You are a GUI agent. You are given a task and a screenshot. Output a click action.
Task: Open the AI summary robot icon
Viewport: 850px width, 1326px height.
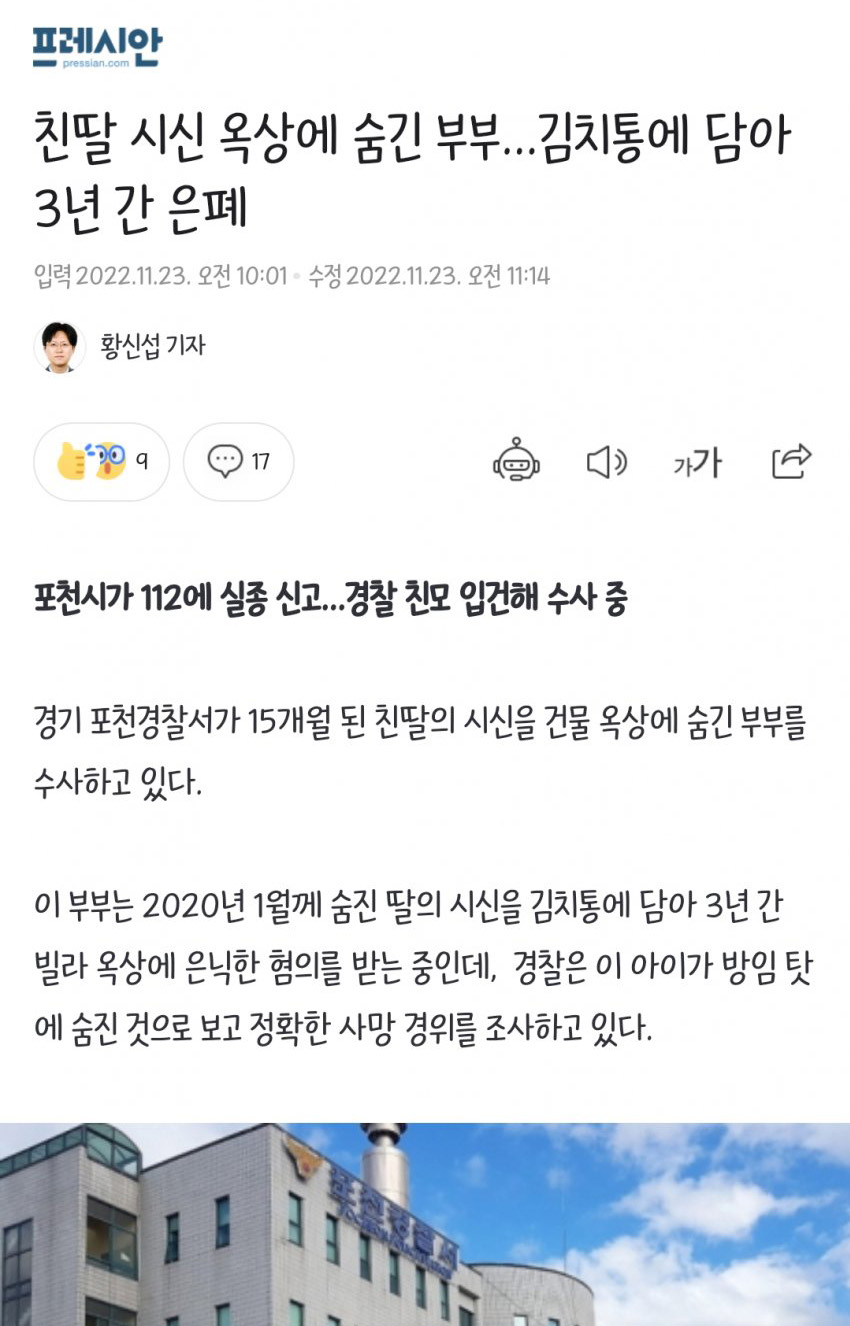point(516,462)
